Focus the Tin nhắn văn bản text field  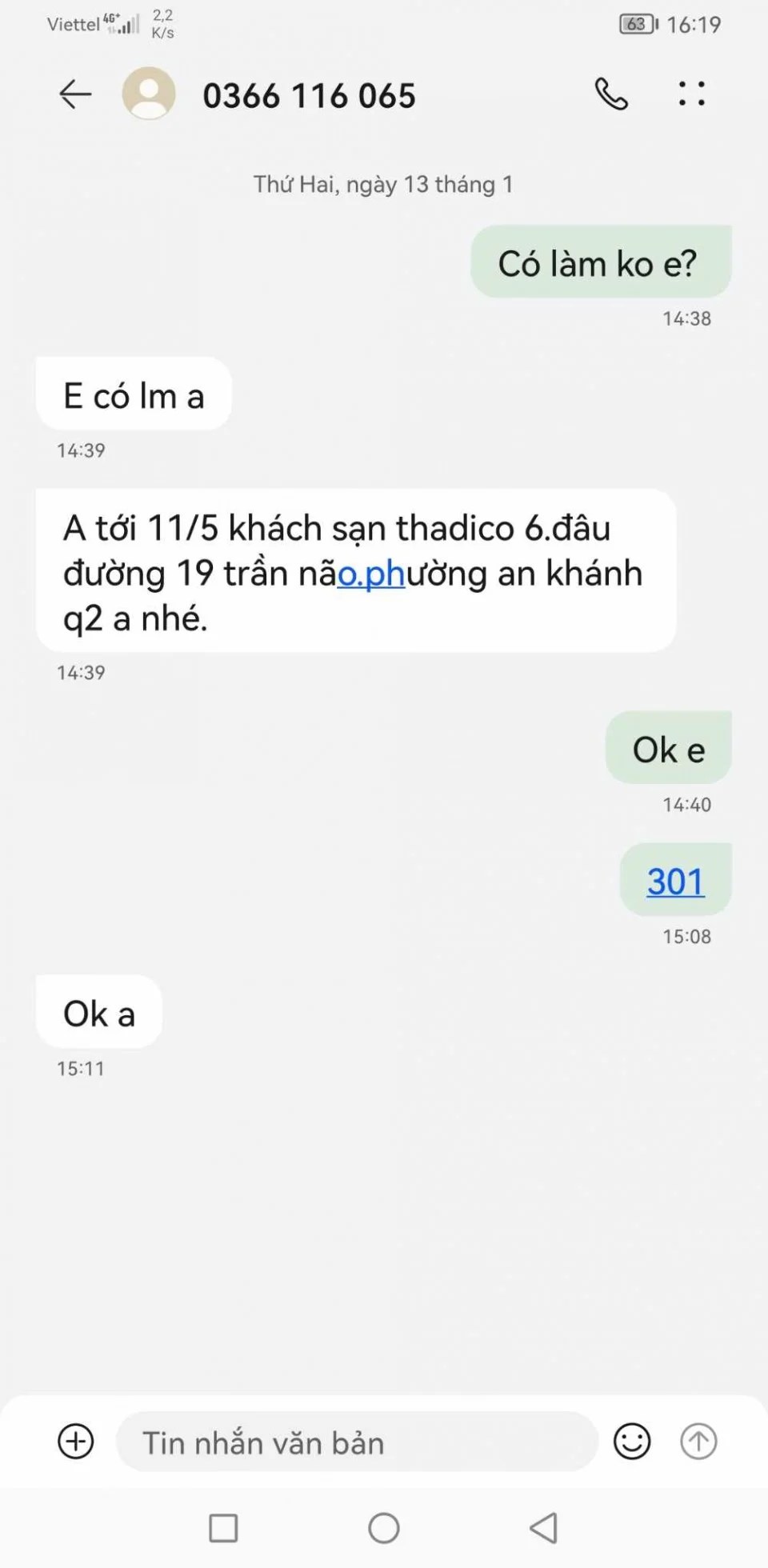click(357, 1442)
